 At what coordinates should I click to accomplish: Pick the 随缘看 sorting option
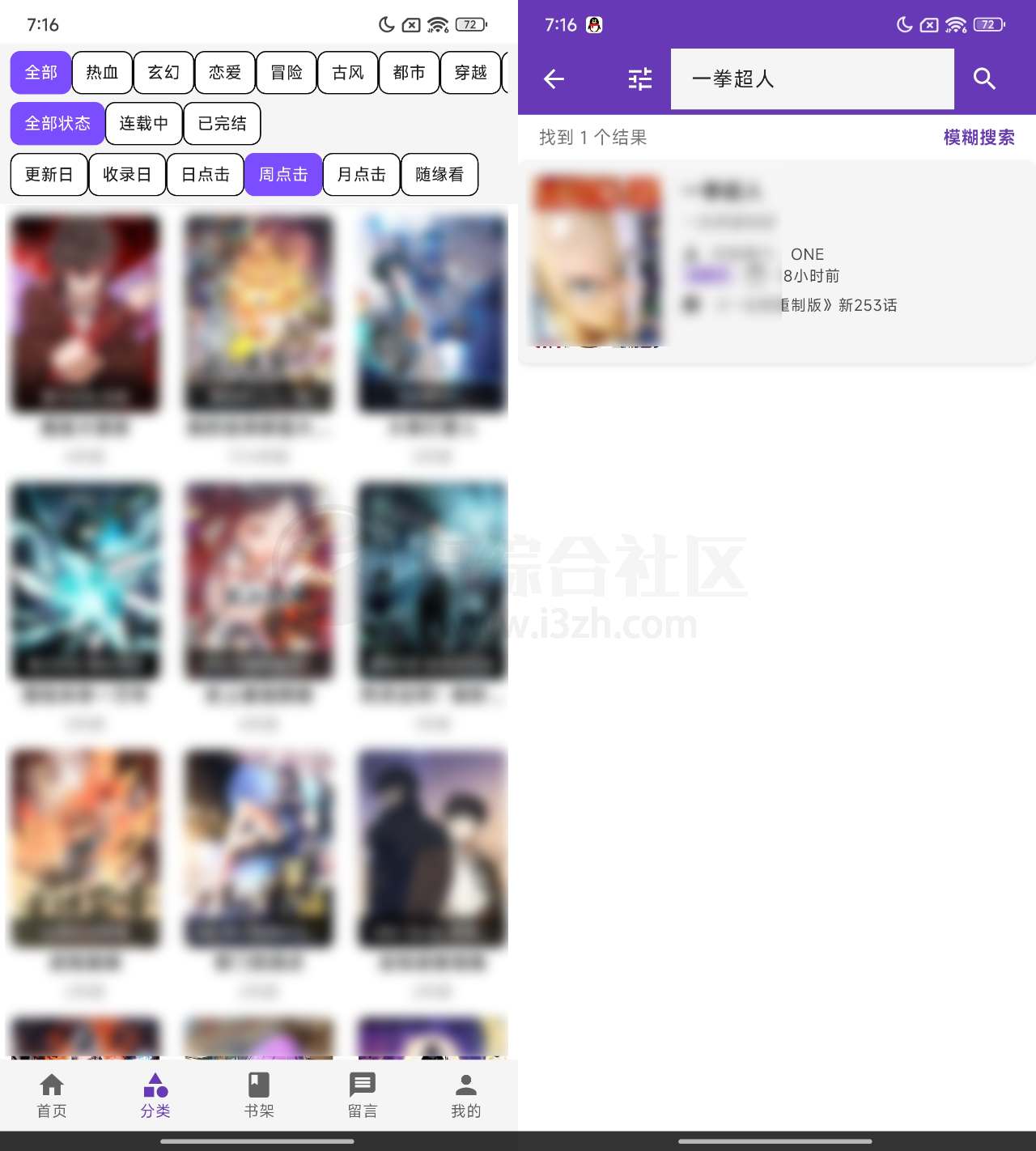(x=439, y=175)
